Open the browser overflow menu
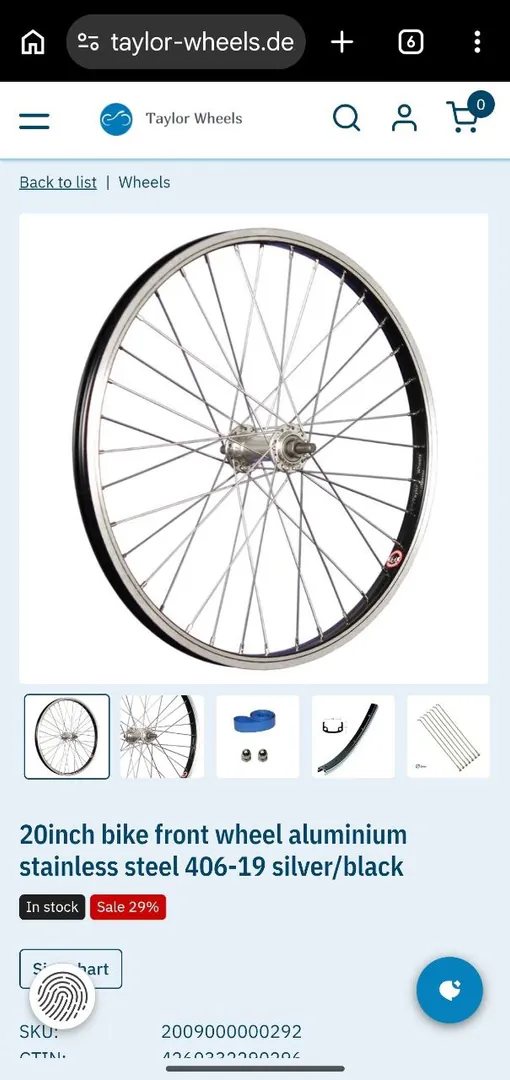The height and width of the screenshot is (1080, 510). 477,42
